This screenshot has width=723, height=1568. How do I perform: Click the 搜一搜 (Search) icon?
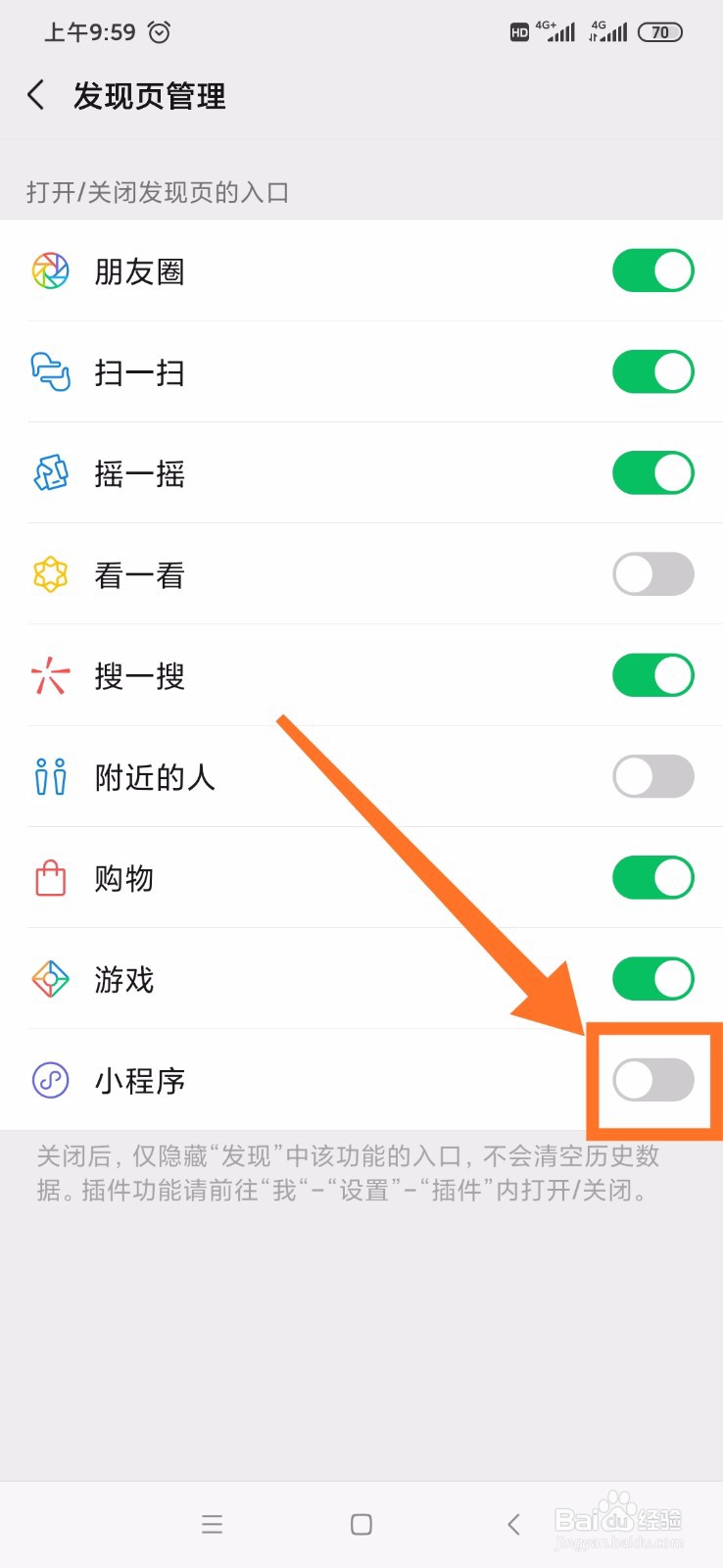49,675
